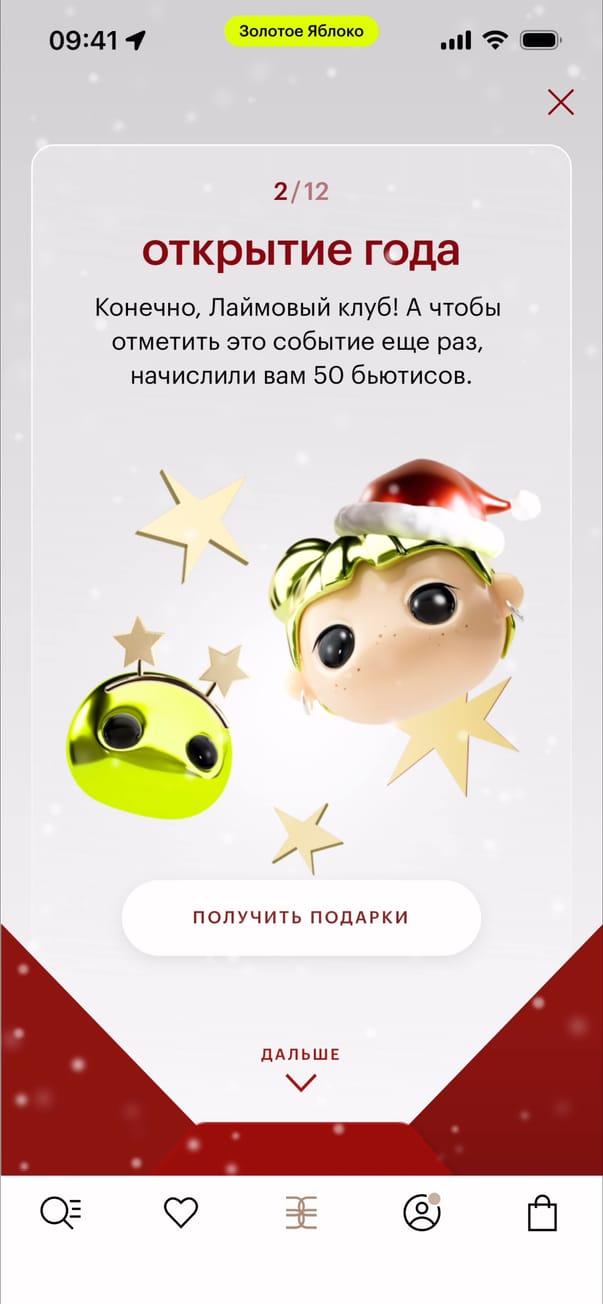Go to next slide via Дальше
The width and height of the screenshot is (603, 1304).
(x=301, y=1068)
